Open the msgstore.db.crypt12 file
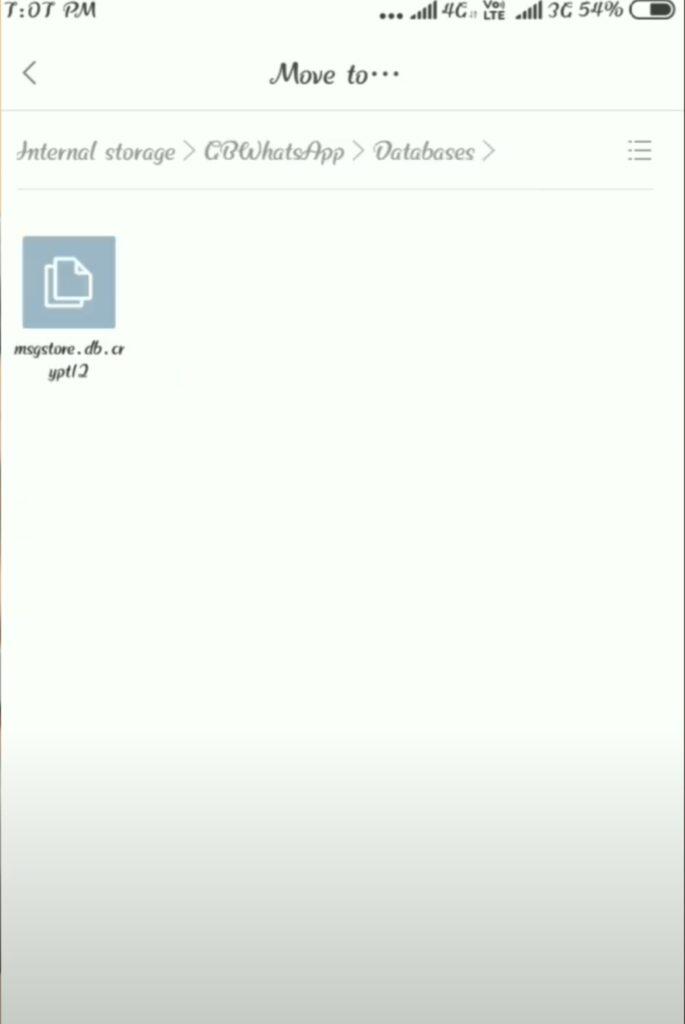This screenshot has width=685, height=1024. [69, 283]
